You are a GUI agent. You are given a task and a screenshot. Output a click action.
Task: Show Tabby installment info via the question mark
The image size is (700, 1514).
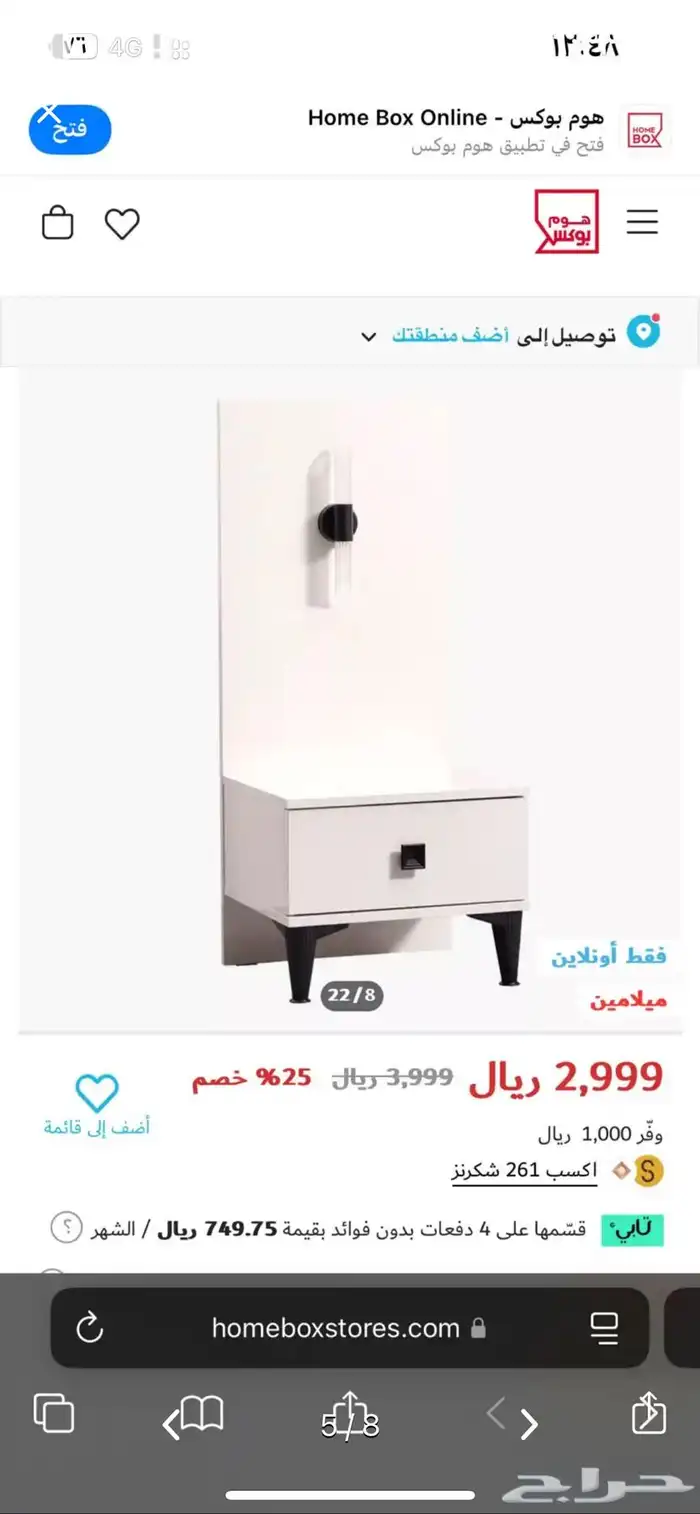coord(66,1228)
